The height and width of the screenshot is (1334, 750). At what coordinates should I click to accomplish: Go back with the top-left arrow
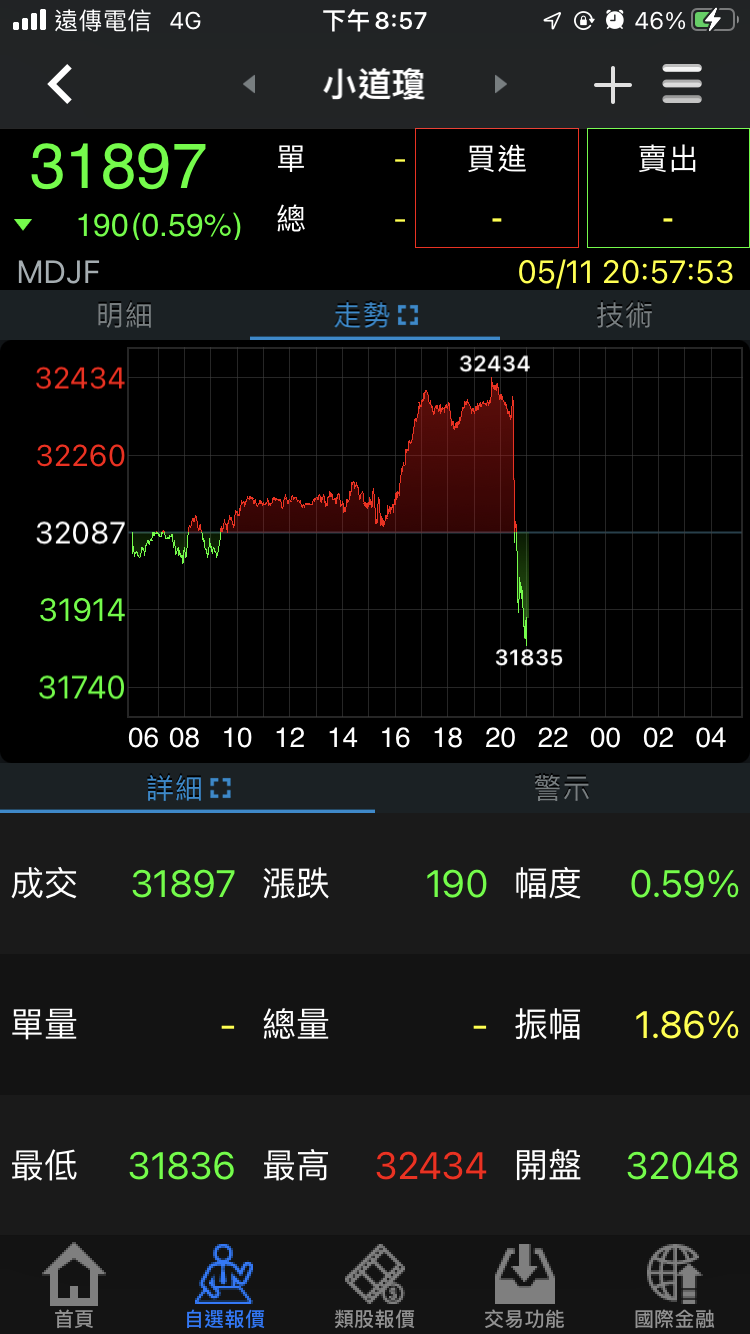(x=60, y=84)
